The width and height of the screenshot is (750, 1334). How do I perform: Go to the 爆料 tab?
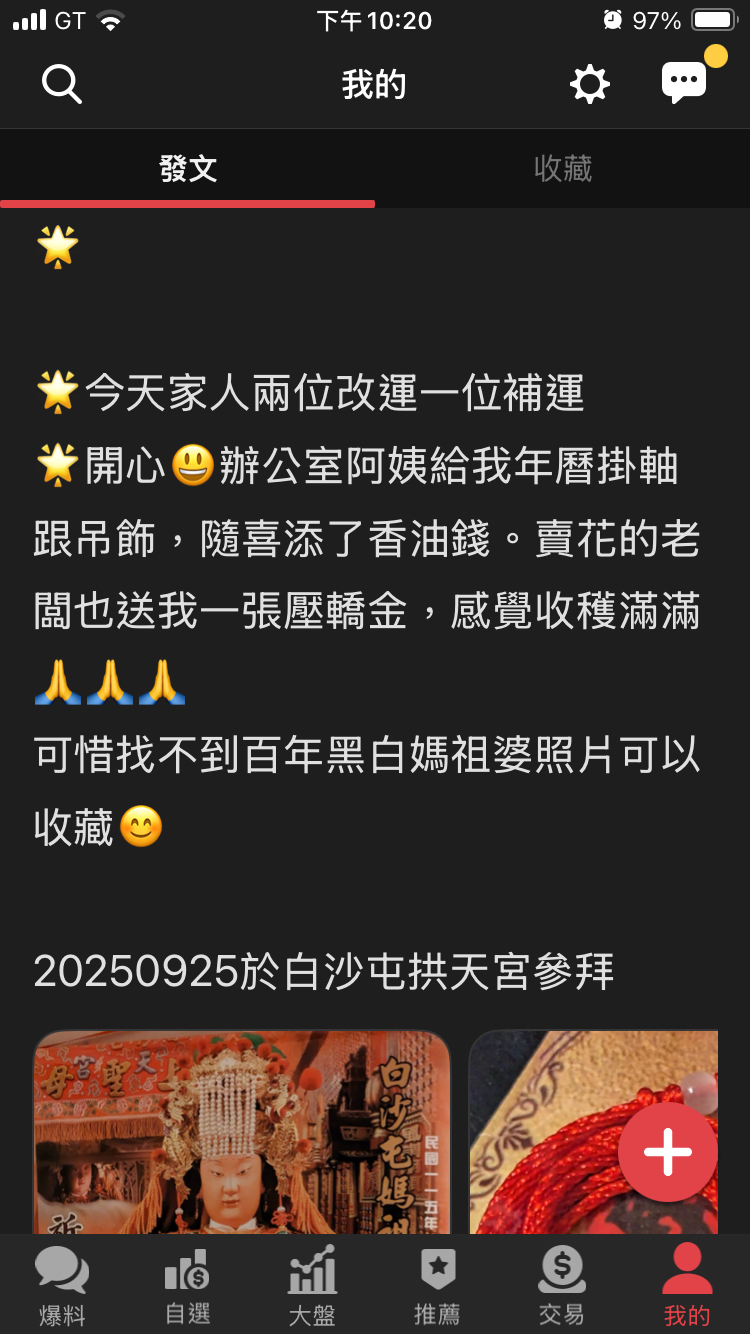point(62,1286)
